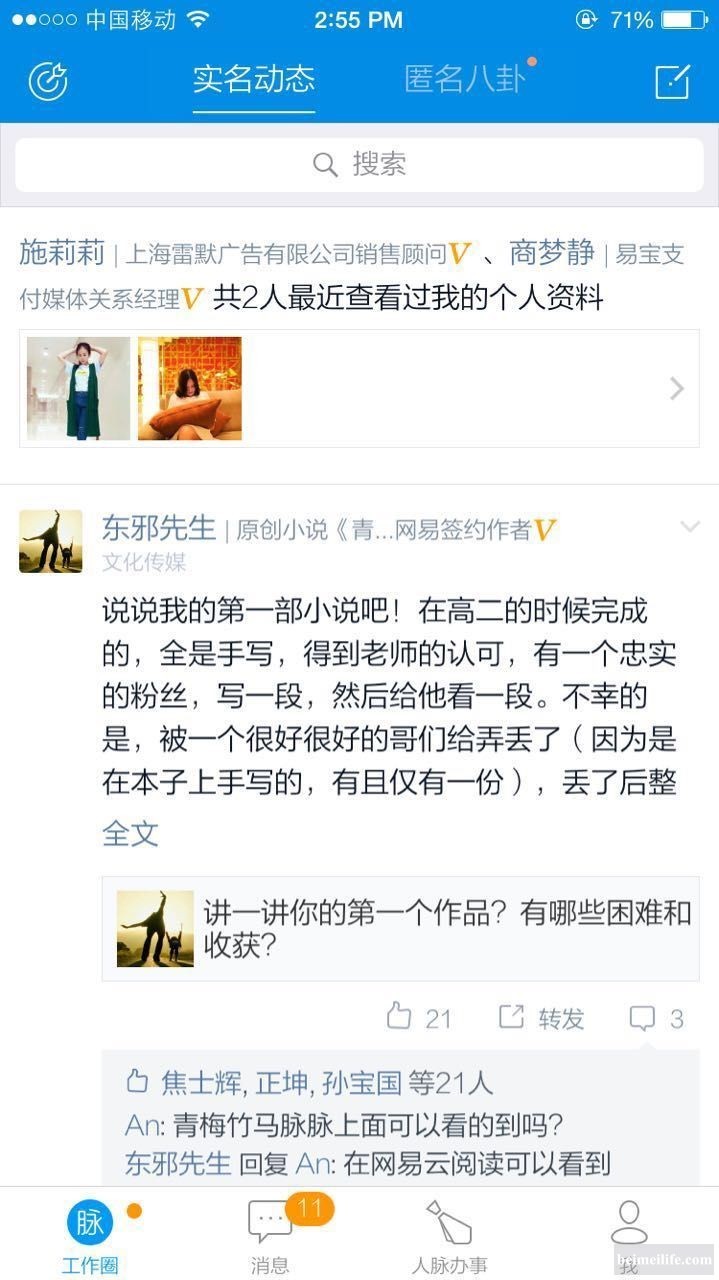Open the refresh compass icon in the header

pos(47,81)
